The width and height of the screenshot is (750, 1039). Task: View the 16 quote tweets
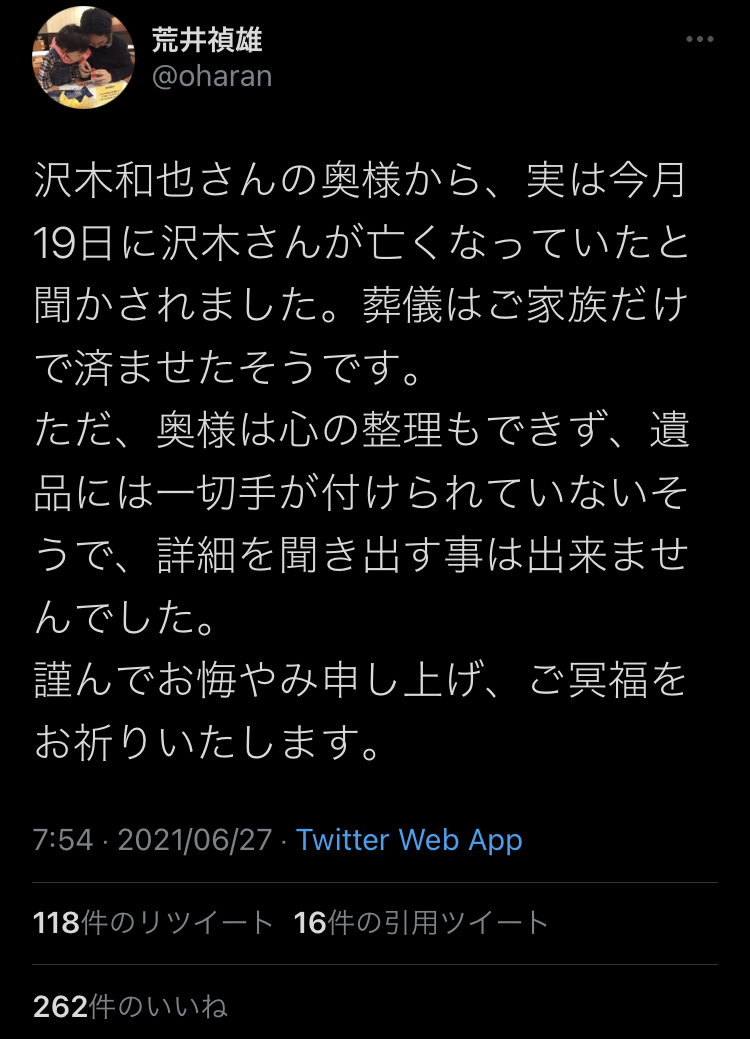tap(421, 923)
